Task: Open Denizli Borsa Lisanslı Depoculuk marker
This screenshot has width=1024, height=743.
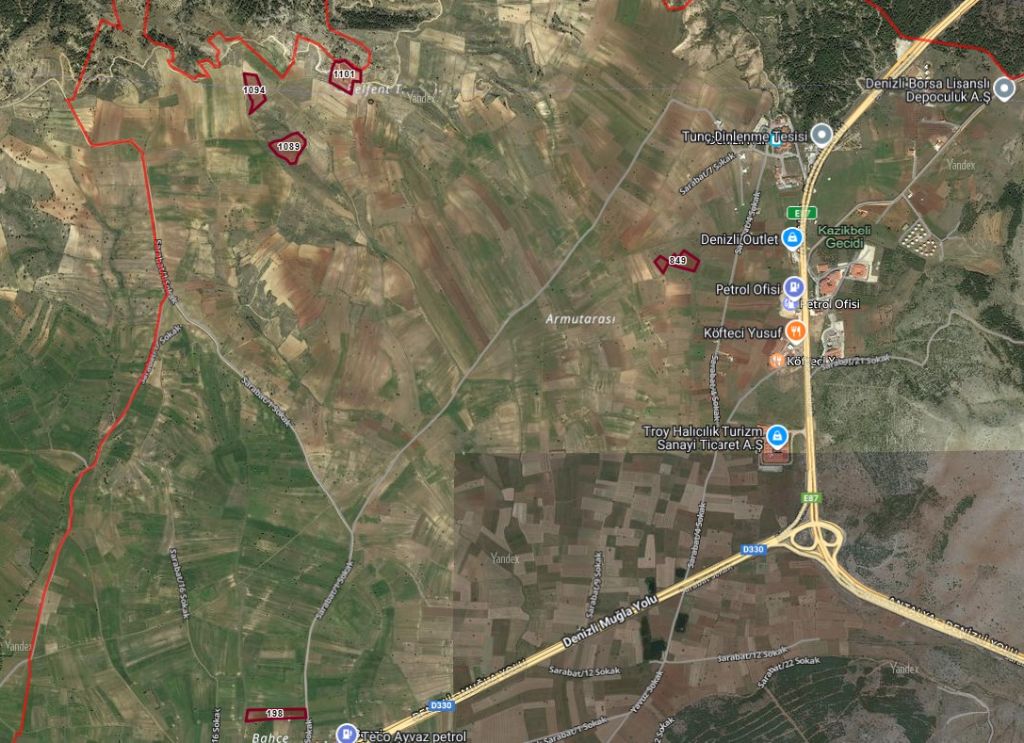Action: (x=1004, y=88)
